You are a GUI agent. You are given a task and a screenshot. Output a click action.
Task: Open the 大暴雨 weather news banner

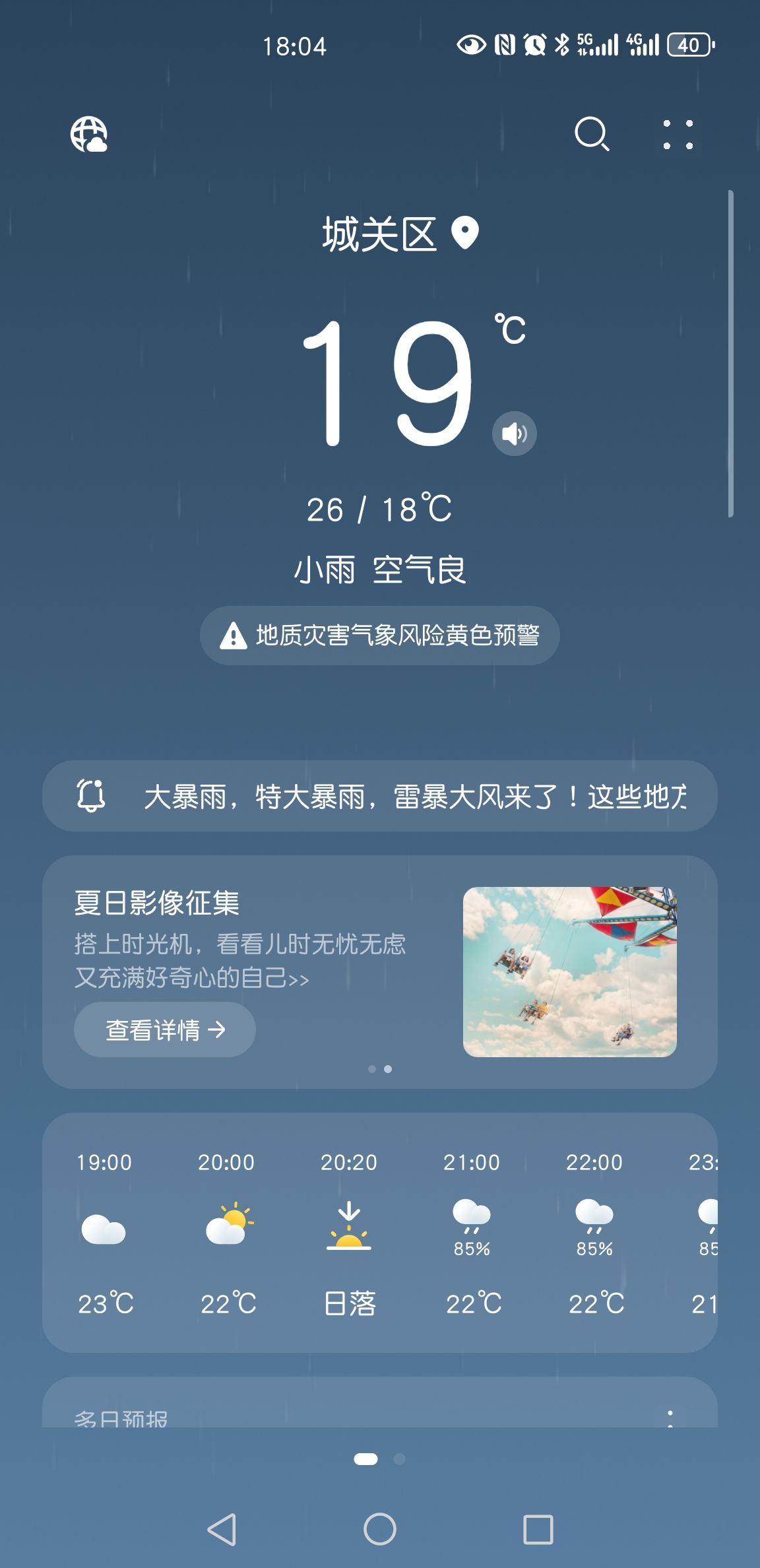tap(380, 796)
